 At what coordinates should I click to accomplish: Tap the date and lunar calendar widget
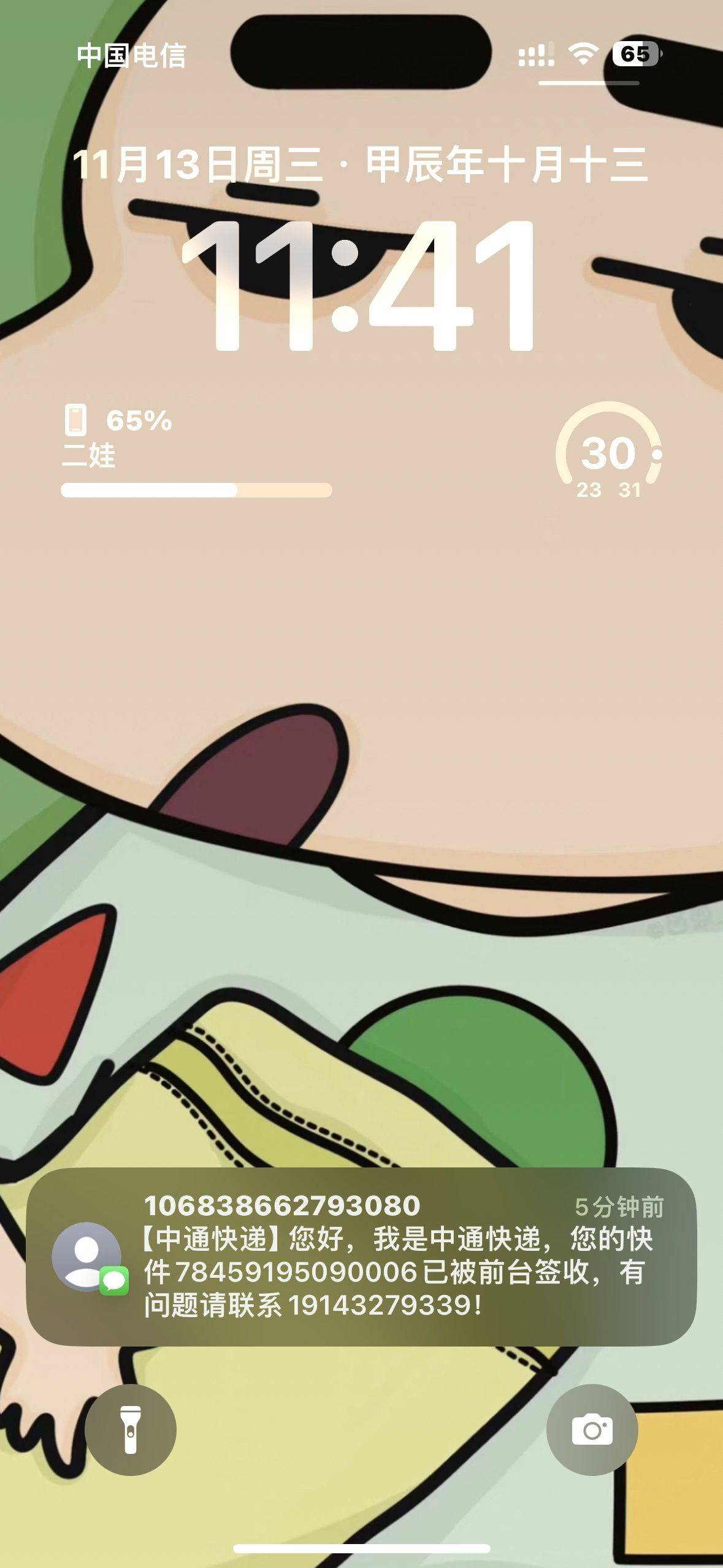pos(361,164)
